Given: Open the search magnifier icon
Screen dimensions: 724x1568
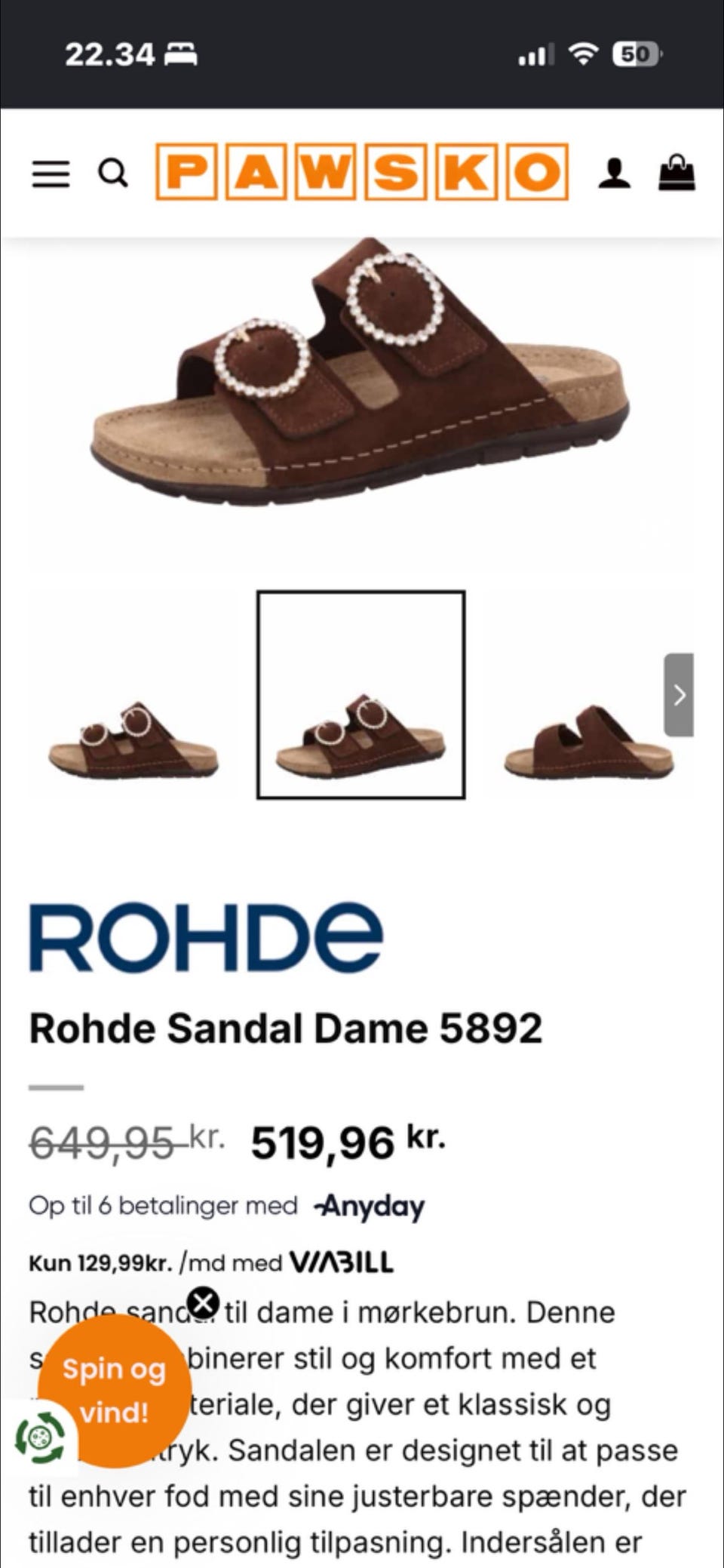Looking at the screenshot, I should [113, 173].
